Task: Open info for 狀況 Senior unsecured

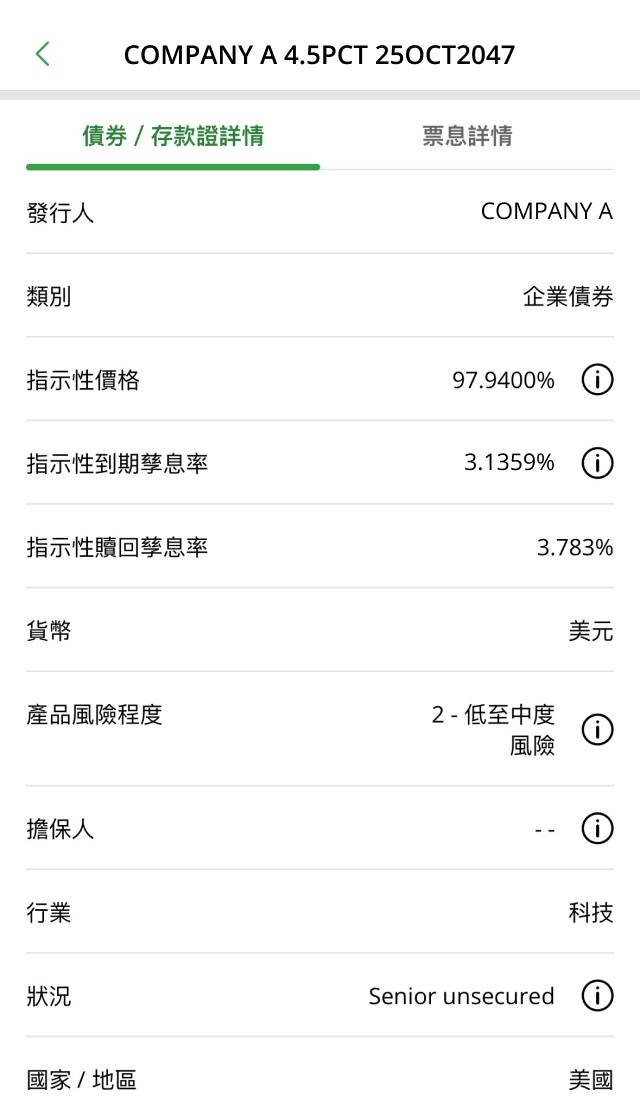Action: [597, 996]
